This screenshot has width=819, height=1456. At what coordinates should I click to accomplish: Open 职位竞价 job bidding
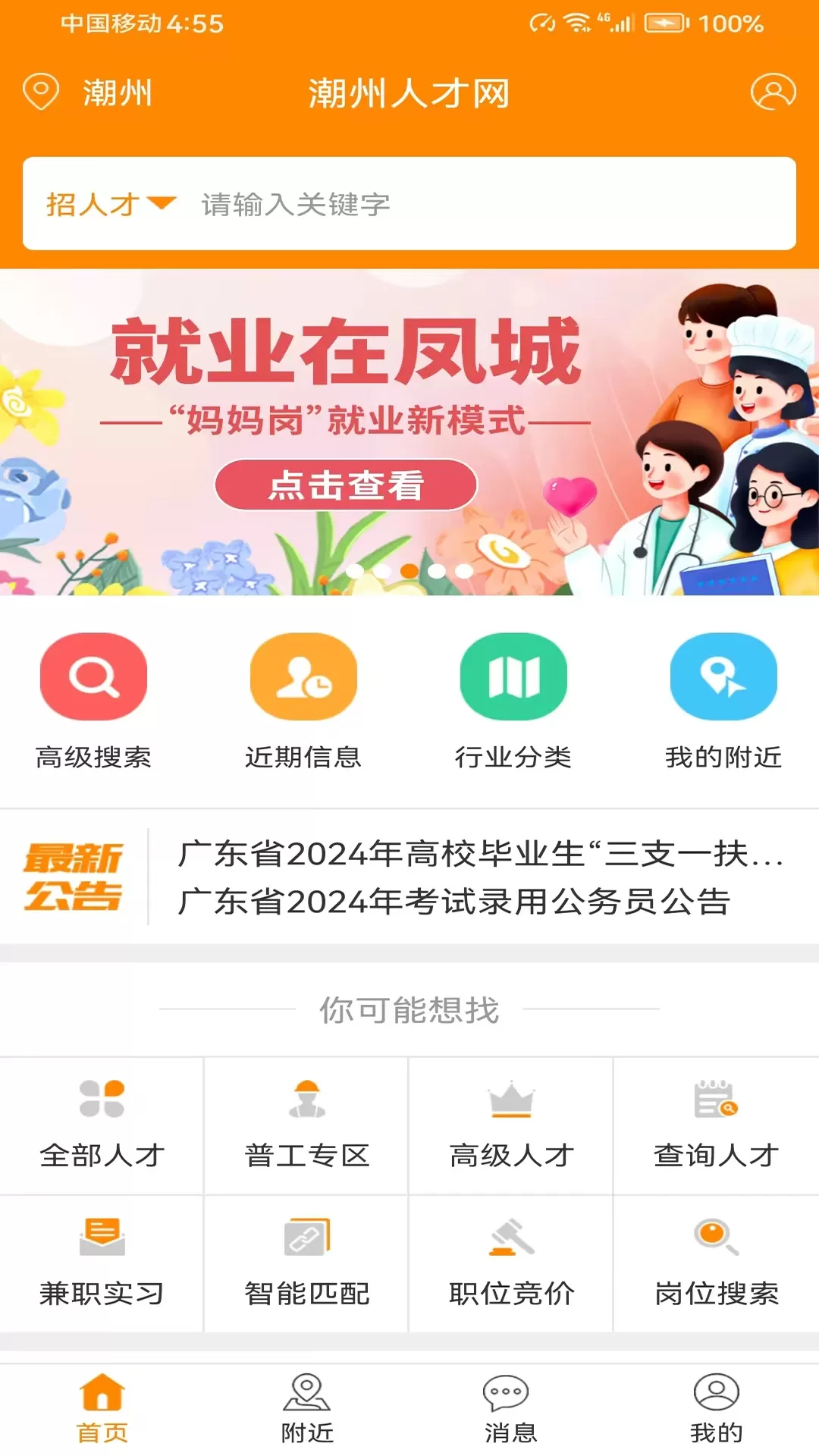(x=511, y=1263)
